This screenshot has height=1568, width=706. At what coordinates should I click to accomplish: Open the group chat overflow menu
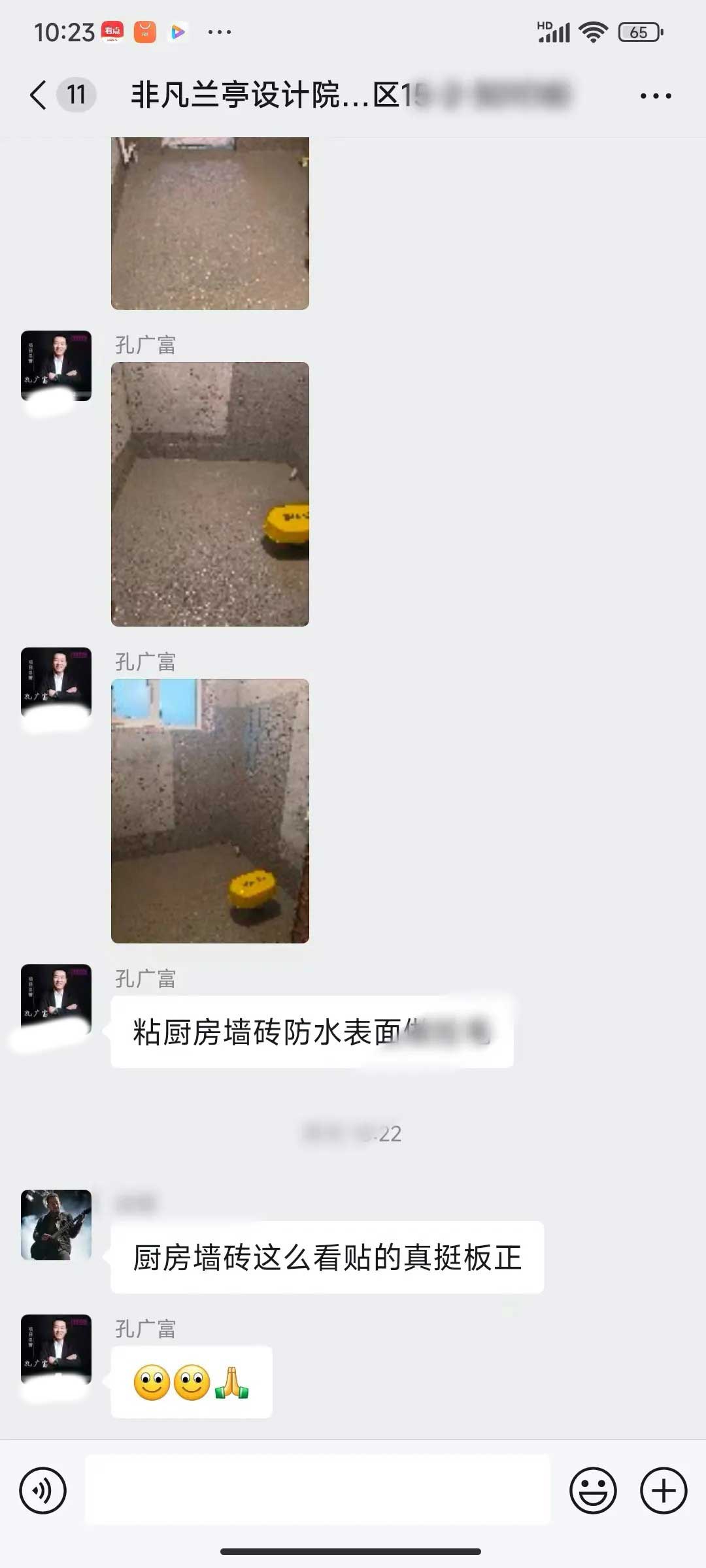point(655,96)
